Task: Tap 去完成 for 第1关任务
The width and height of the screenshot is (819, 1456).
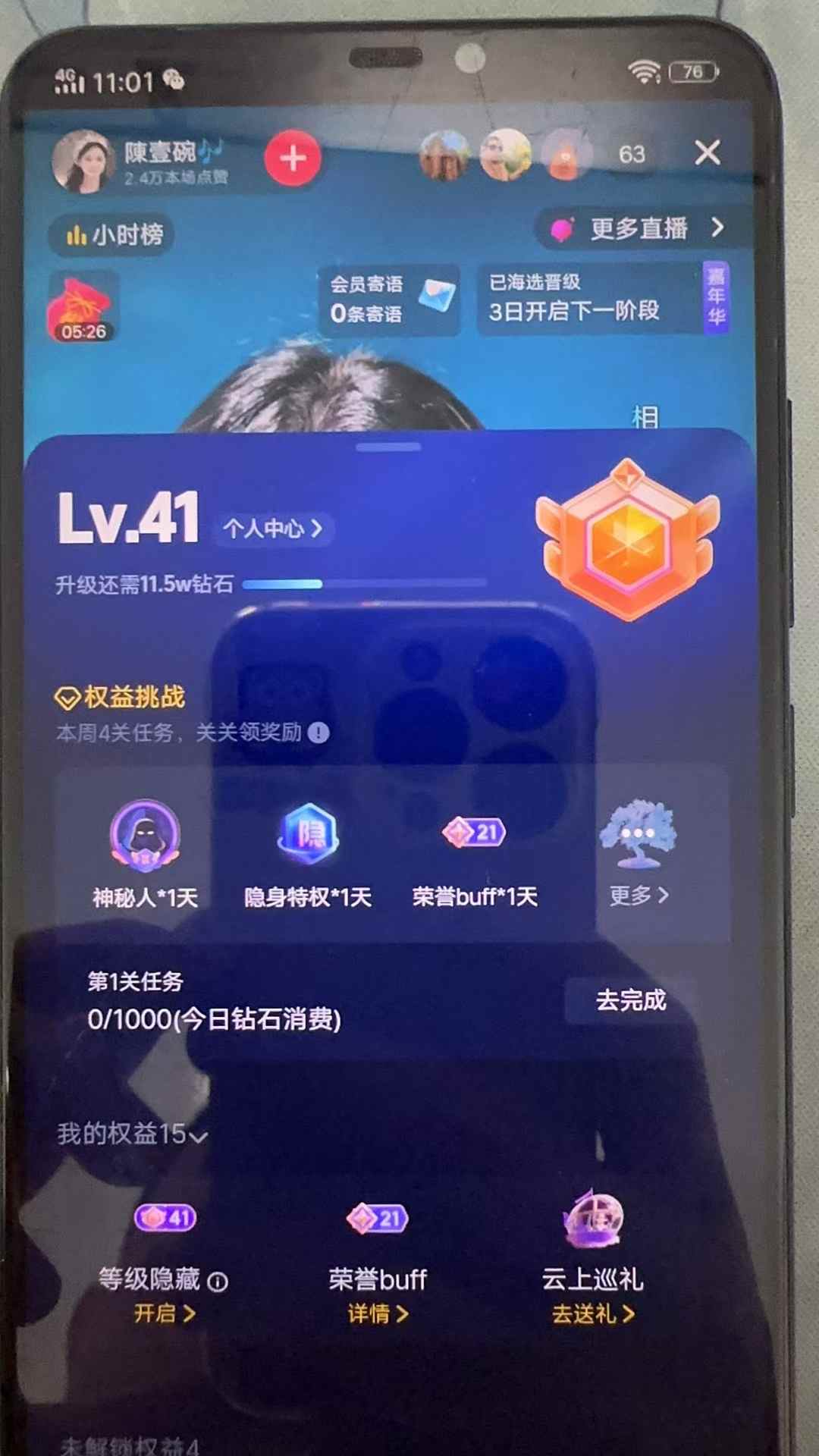Action: pyautogui.click(x=630, y=1000)
